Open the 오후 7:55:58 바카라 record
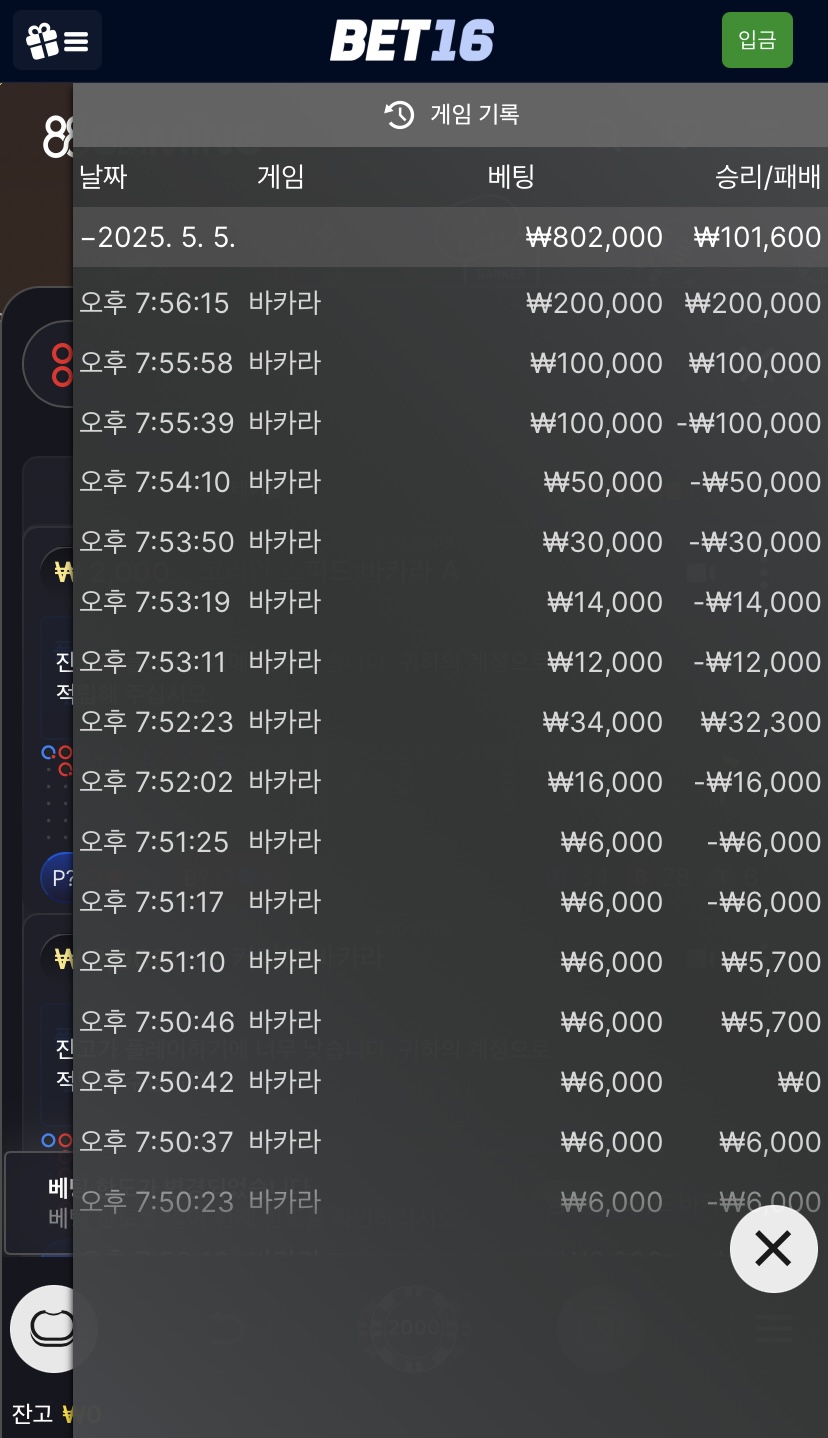 [450, 363]
